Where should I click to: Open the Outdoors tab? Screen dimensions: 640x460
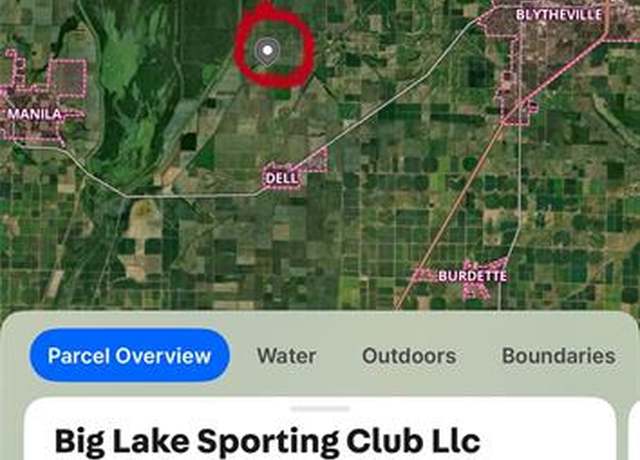point(408,355)
